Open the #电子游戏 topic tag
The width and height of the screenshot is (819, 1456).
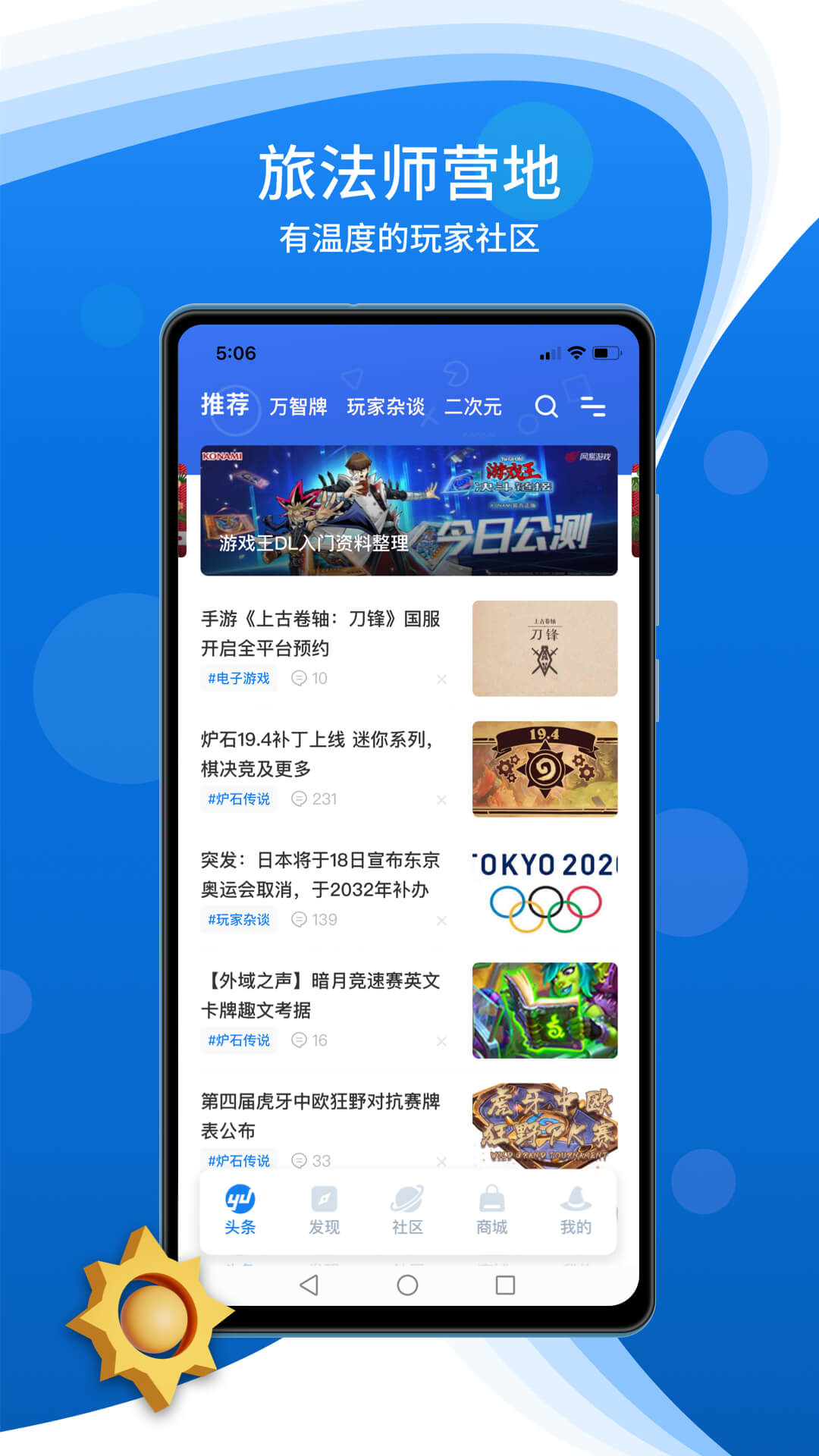pyautogui.click(x=237, y=678)
